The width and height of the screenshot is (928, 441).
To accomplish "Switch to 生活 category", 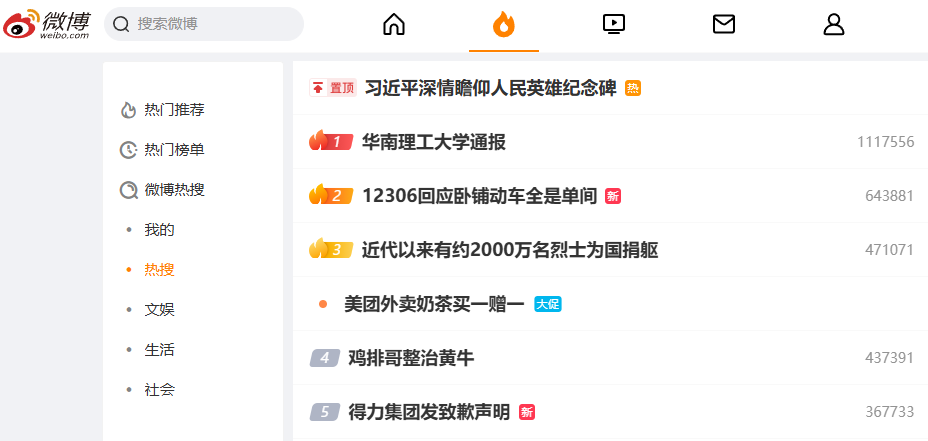I will (x=159, y=350).
